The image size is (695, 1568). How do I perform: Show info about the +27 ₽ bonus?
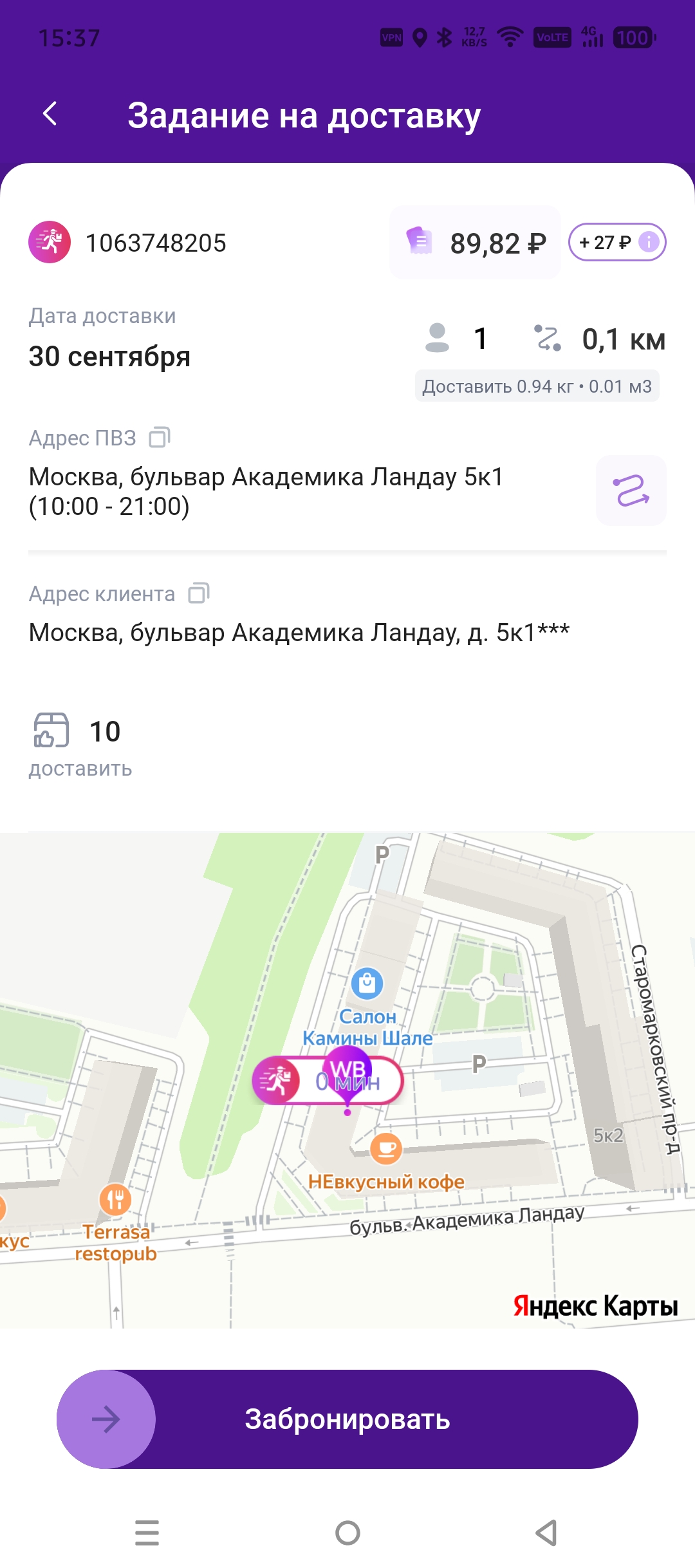648,242
